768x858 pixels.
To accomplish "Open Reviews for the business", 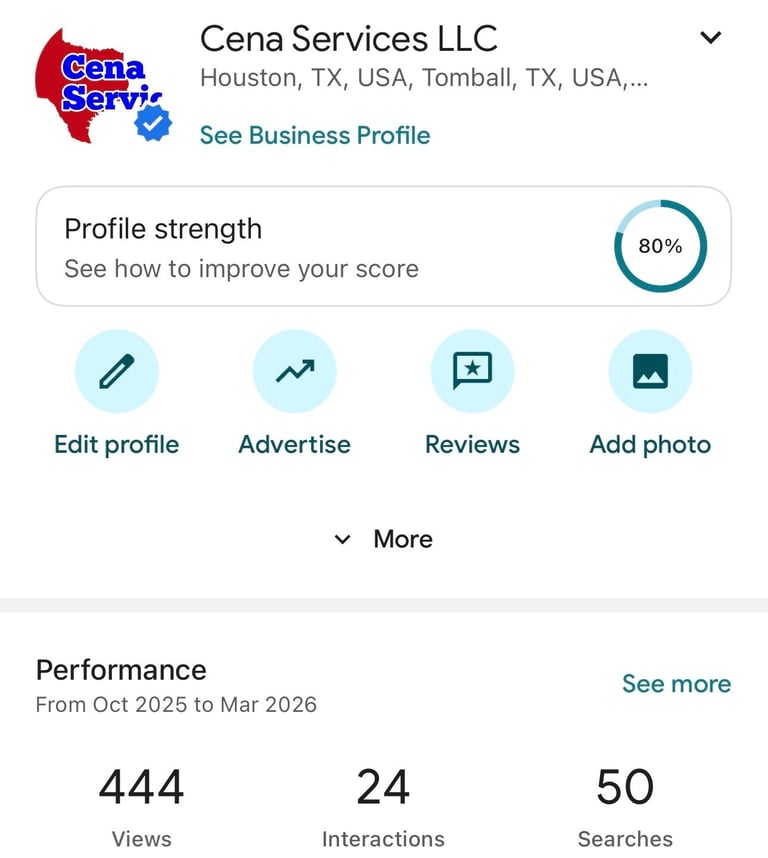I will click(472, 372).
